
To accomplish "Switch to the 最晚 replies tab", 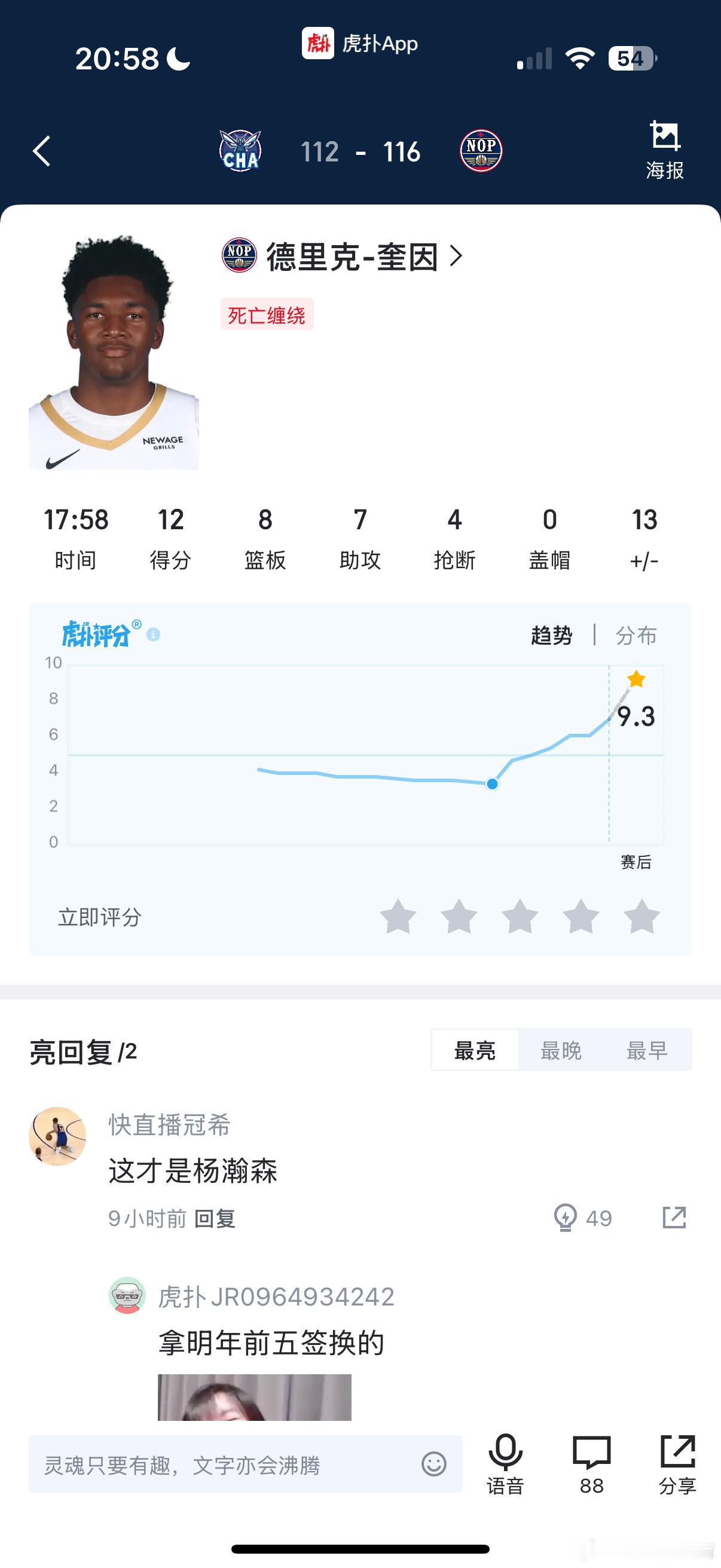I will [x=560, y=1050].
